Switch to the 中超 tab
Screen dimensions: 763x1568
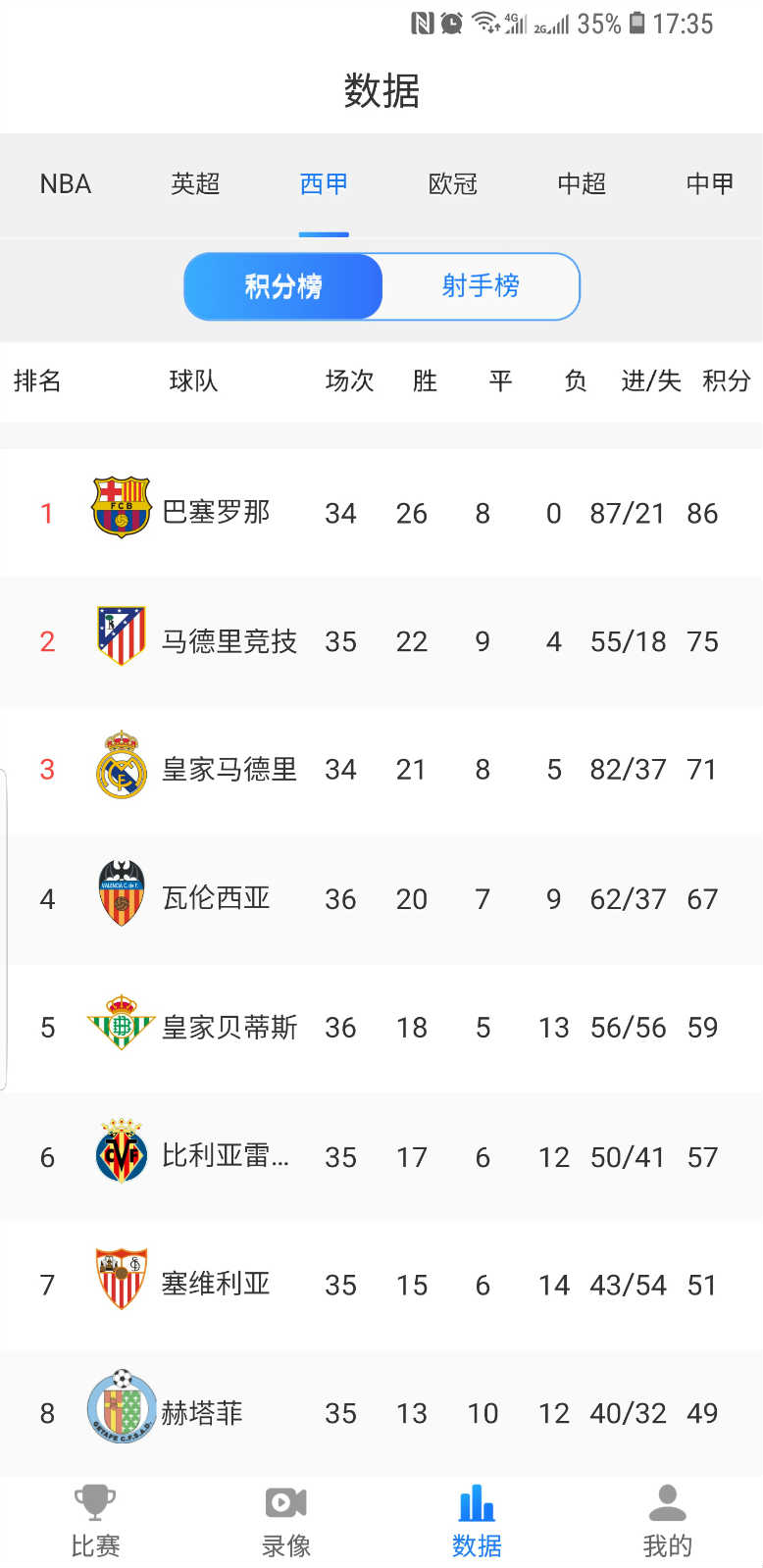(582, 184)
